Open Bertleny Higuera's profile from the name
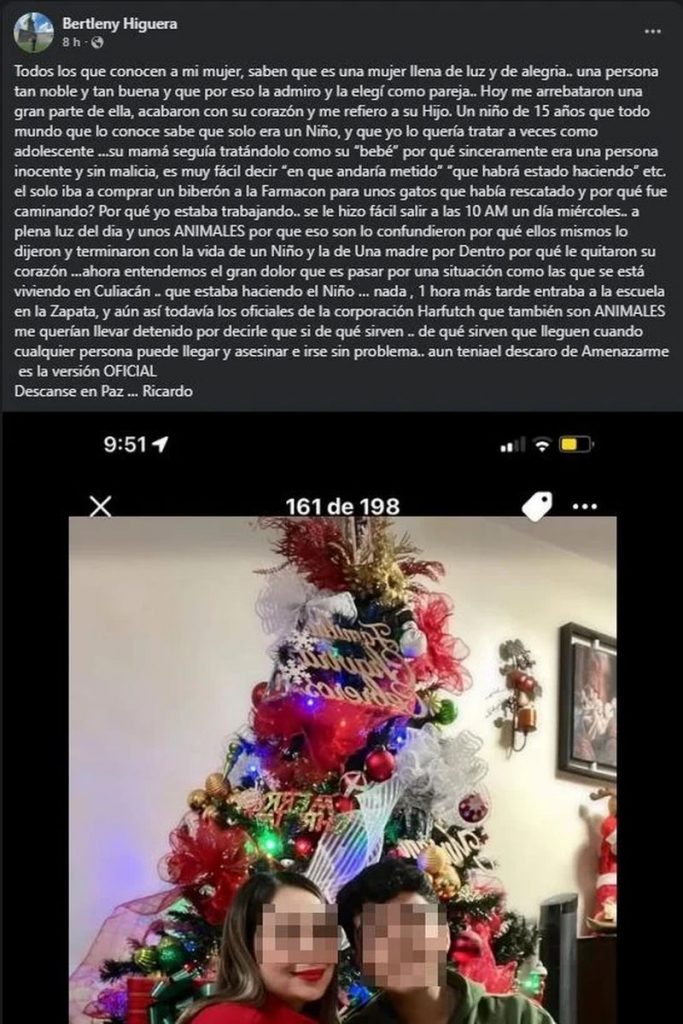This screenshot has width=683, height=1024. (119, 23)
